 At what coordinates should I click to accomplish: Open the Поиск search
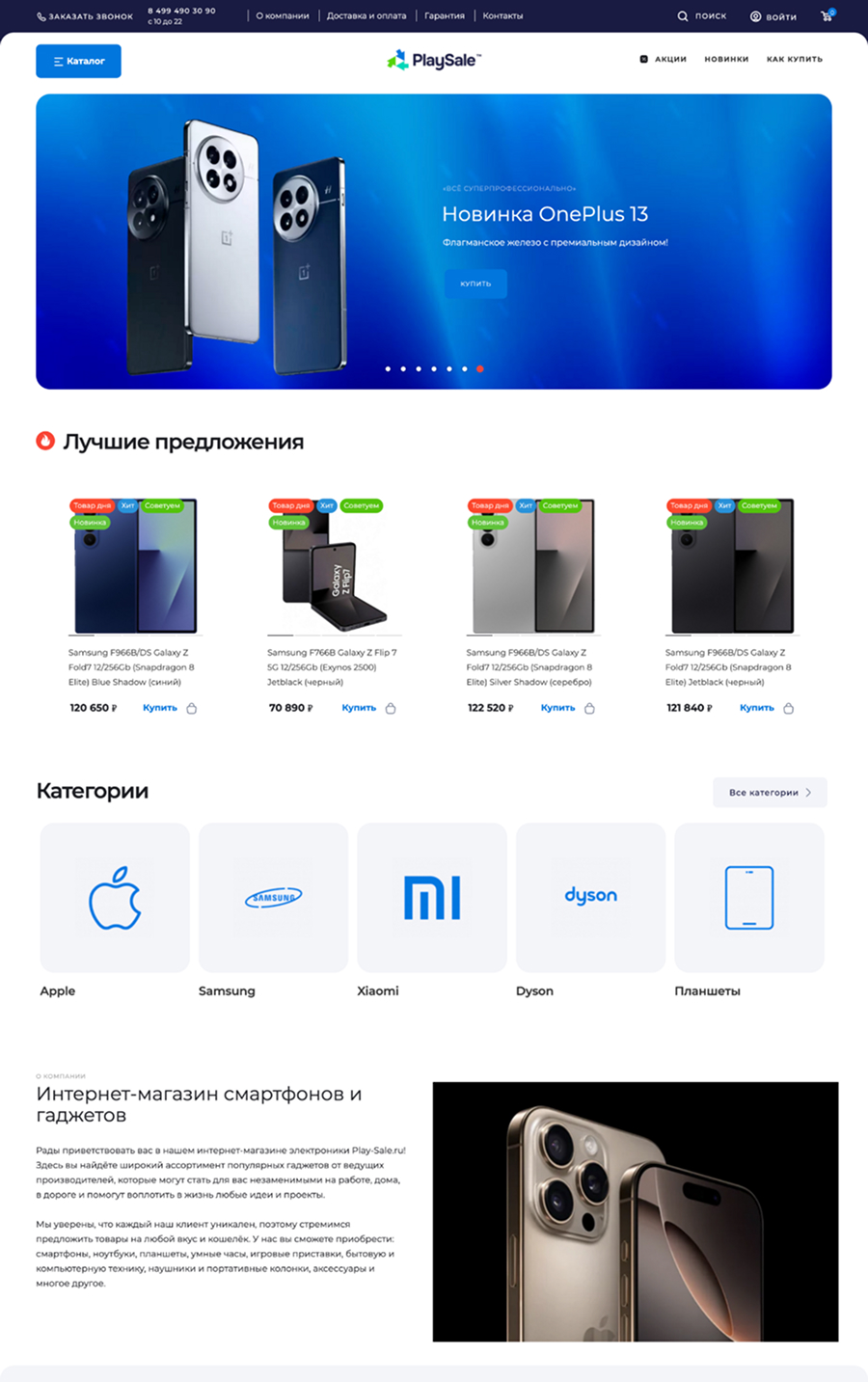pyautogui.click(x=702, y=16)
